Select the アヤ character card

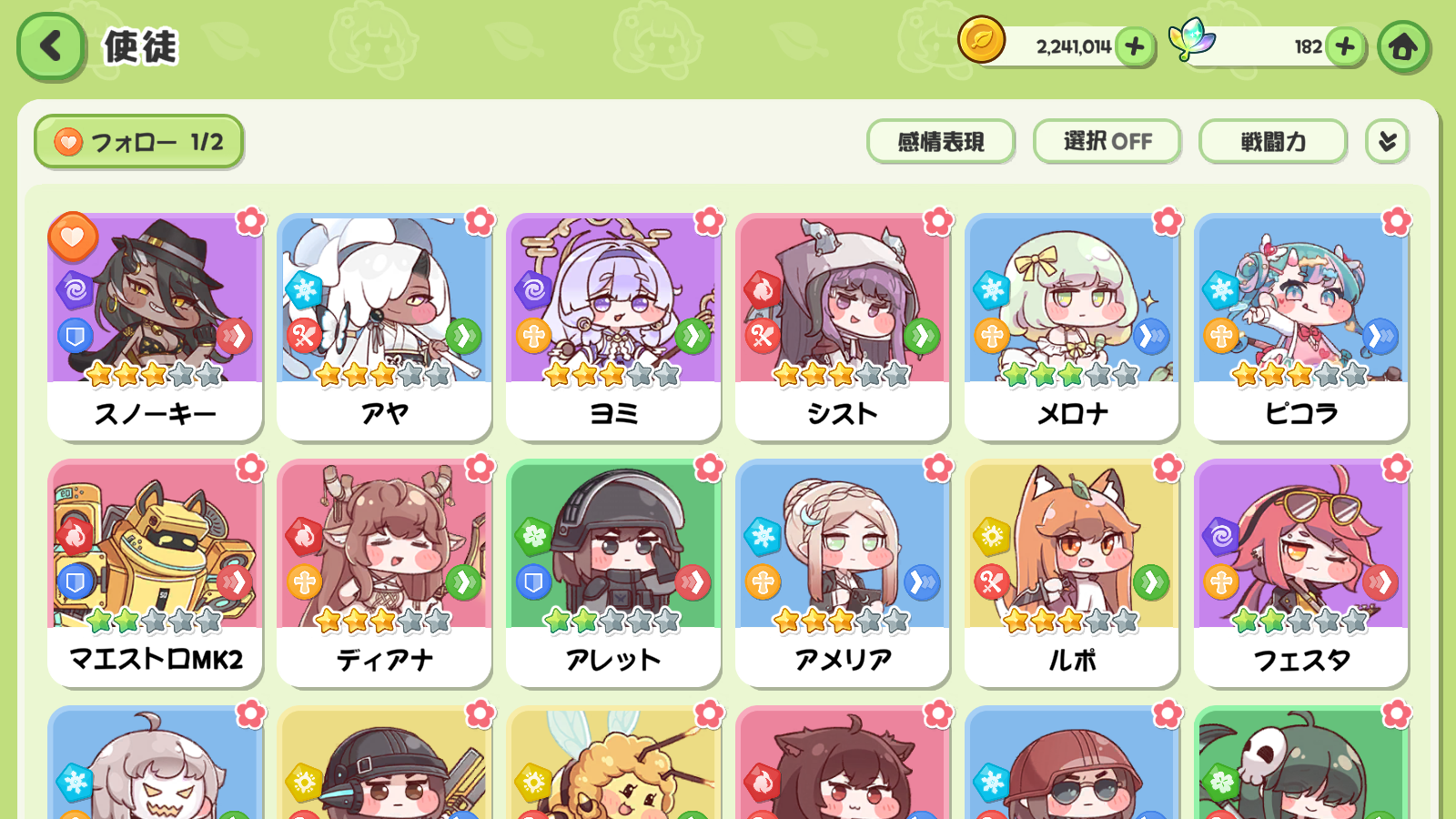(x=384, y=326)
